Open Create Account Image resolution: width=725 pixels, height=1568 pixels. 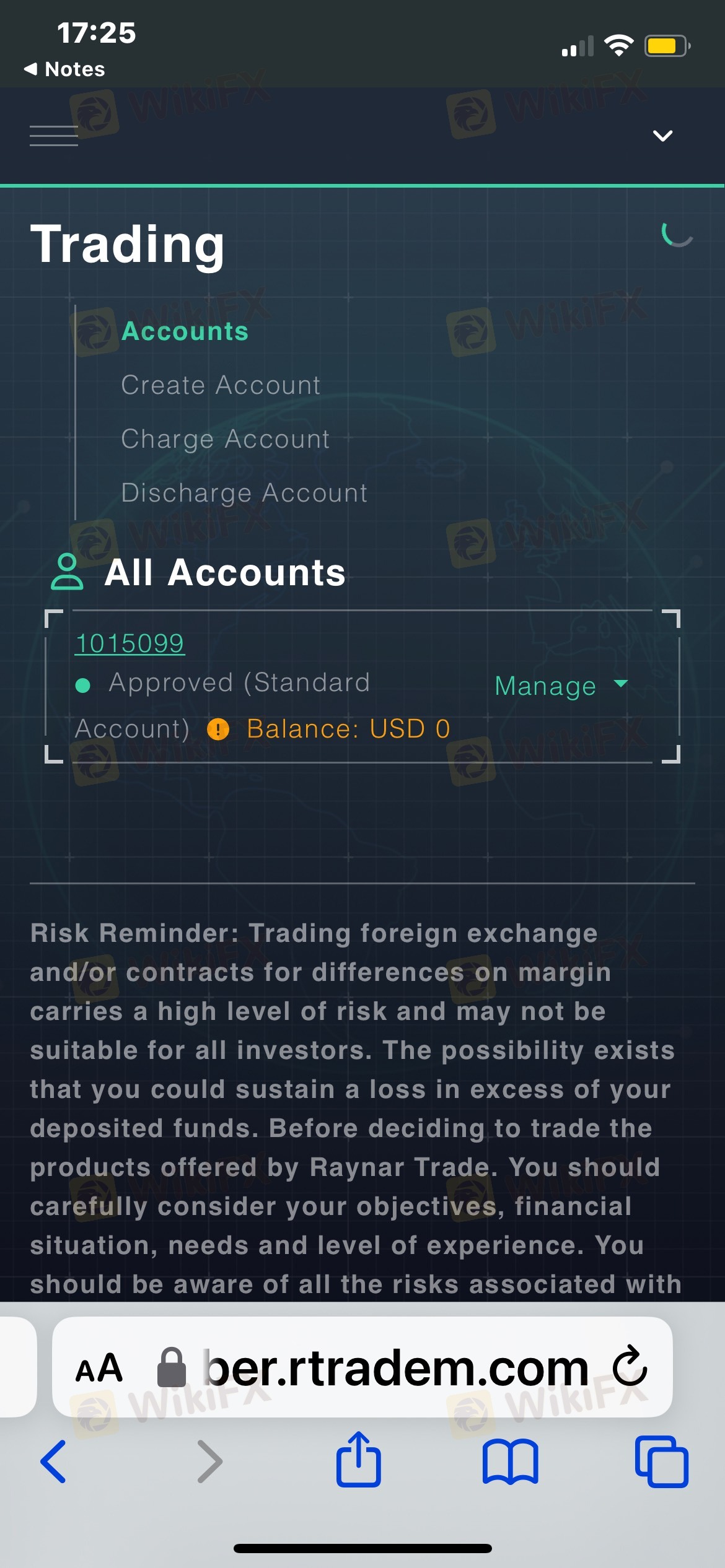point(221,385)
